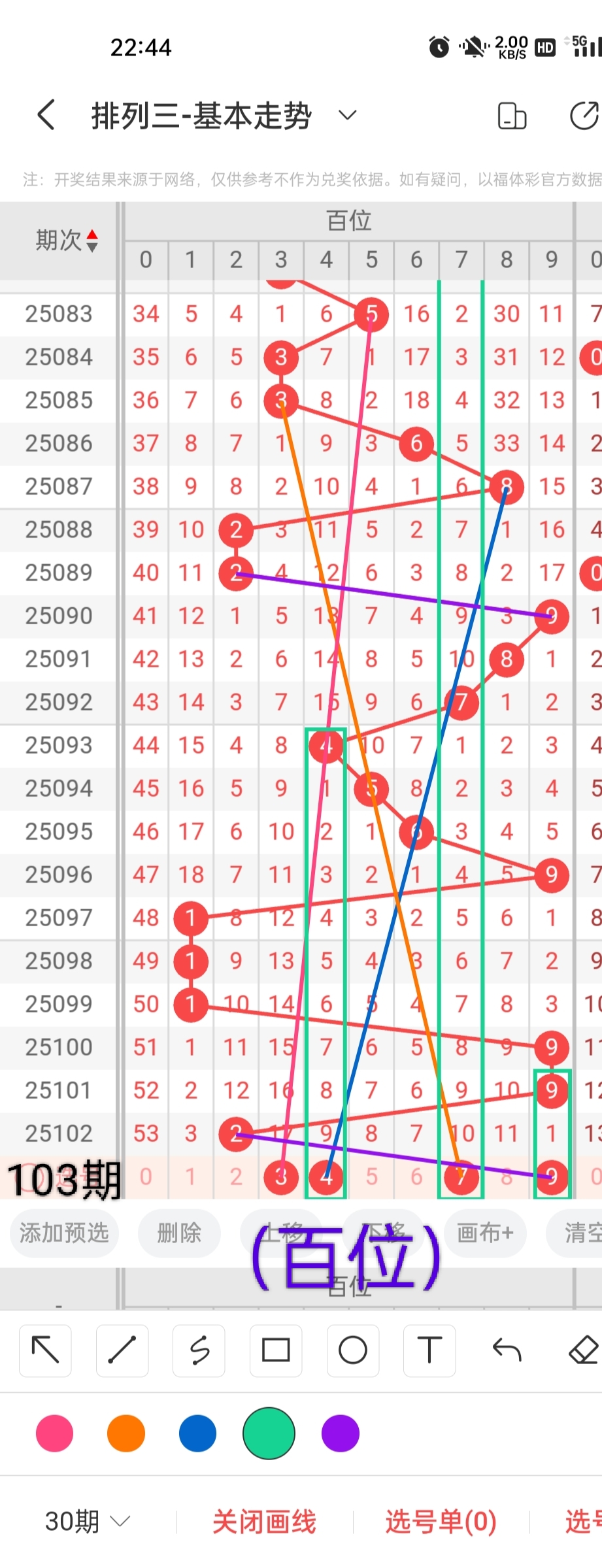Select the arrow drawing tool
602x1568 pixels.
(45, 1350)
